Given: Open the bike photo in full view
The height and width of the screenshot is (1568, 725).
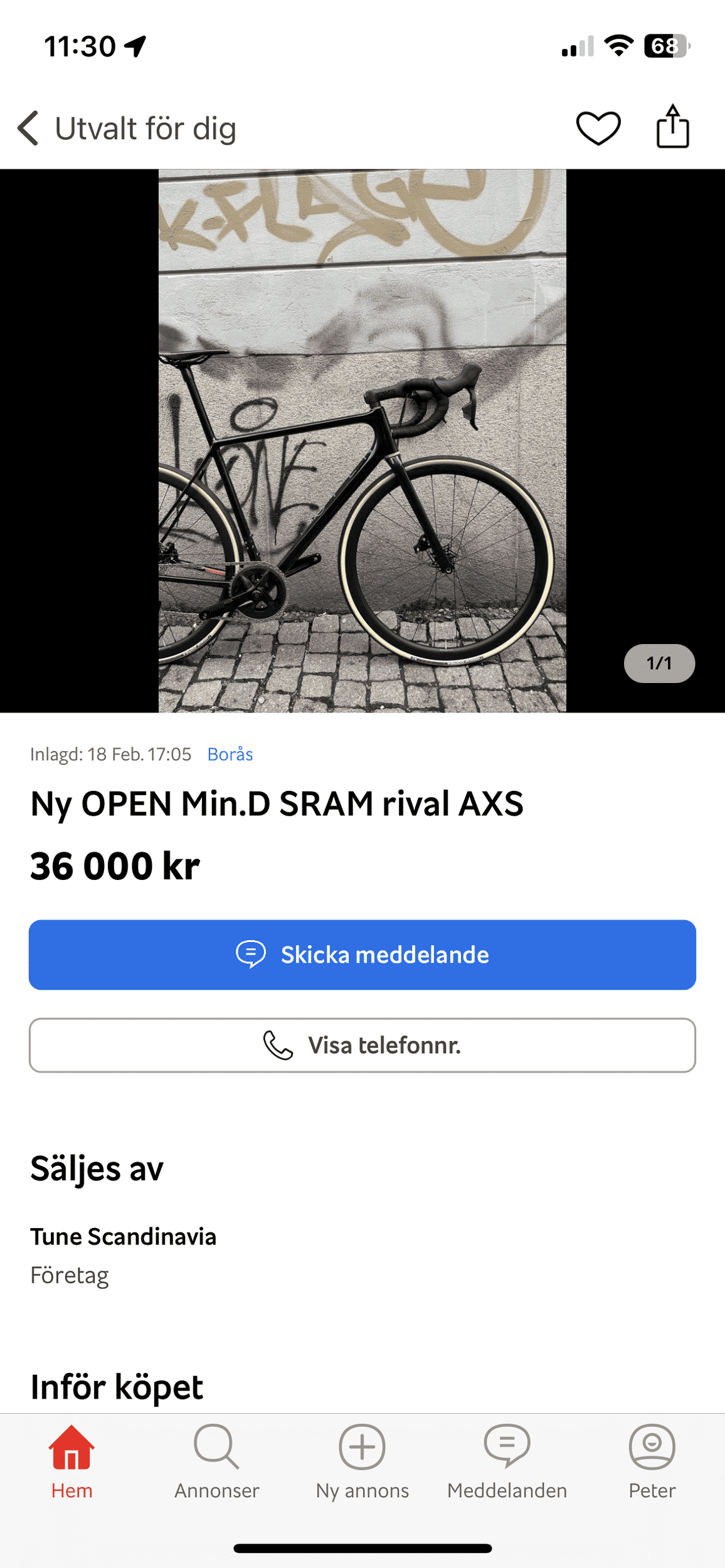Looking at the screenshot, I should click(362, 440).
